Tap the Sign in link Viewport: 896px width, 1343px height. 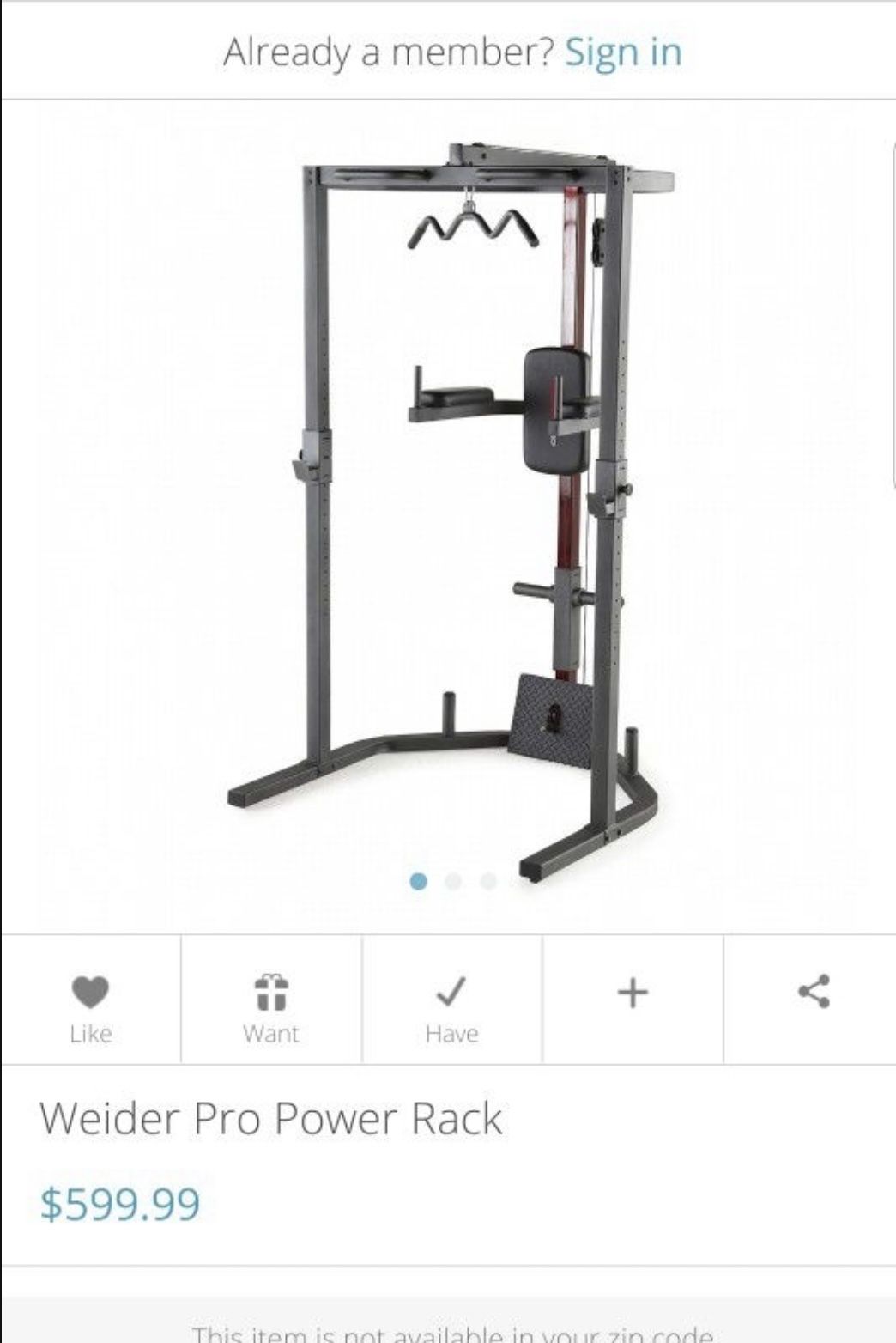click(623, 52)
